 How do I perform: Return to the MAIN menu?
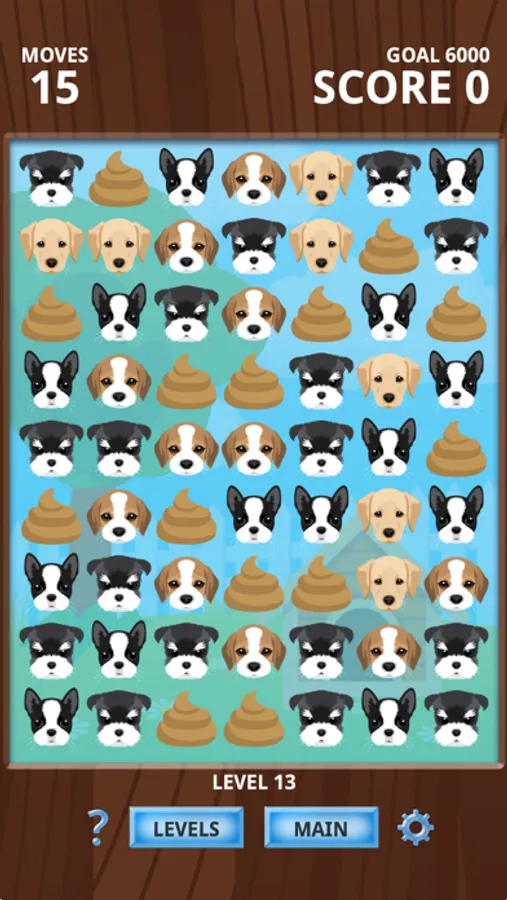tap(321, 828)
